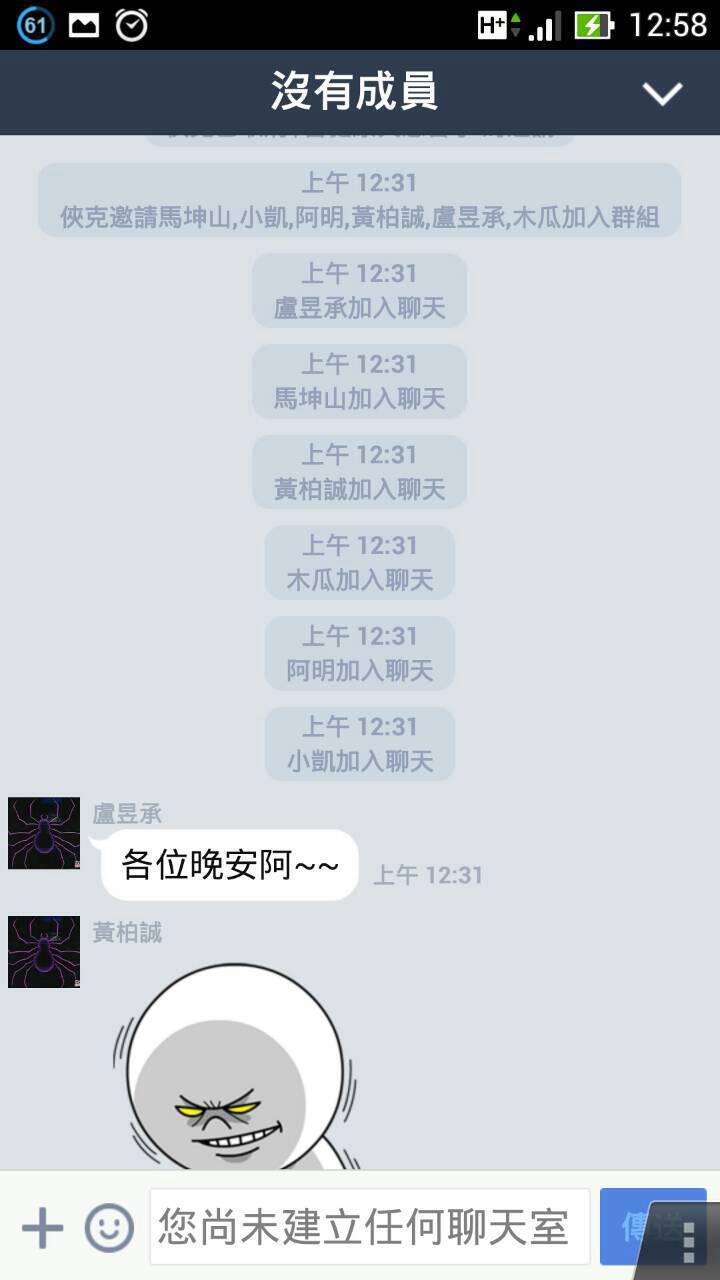
Task: Open 盧昱承's profile picture
Action: click(x=44, y=833)
